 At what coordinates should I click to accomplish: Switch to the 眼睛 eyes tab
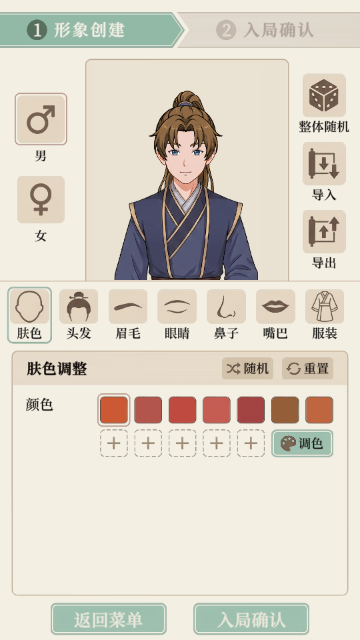(x=177, y=315)
